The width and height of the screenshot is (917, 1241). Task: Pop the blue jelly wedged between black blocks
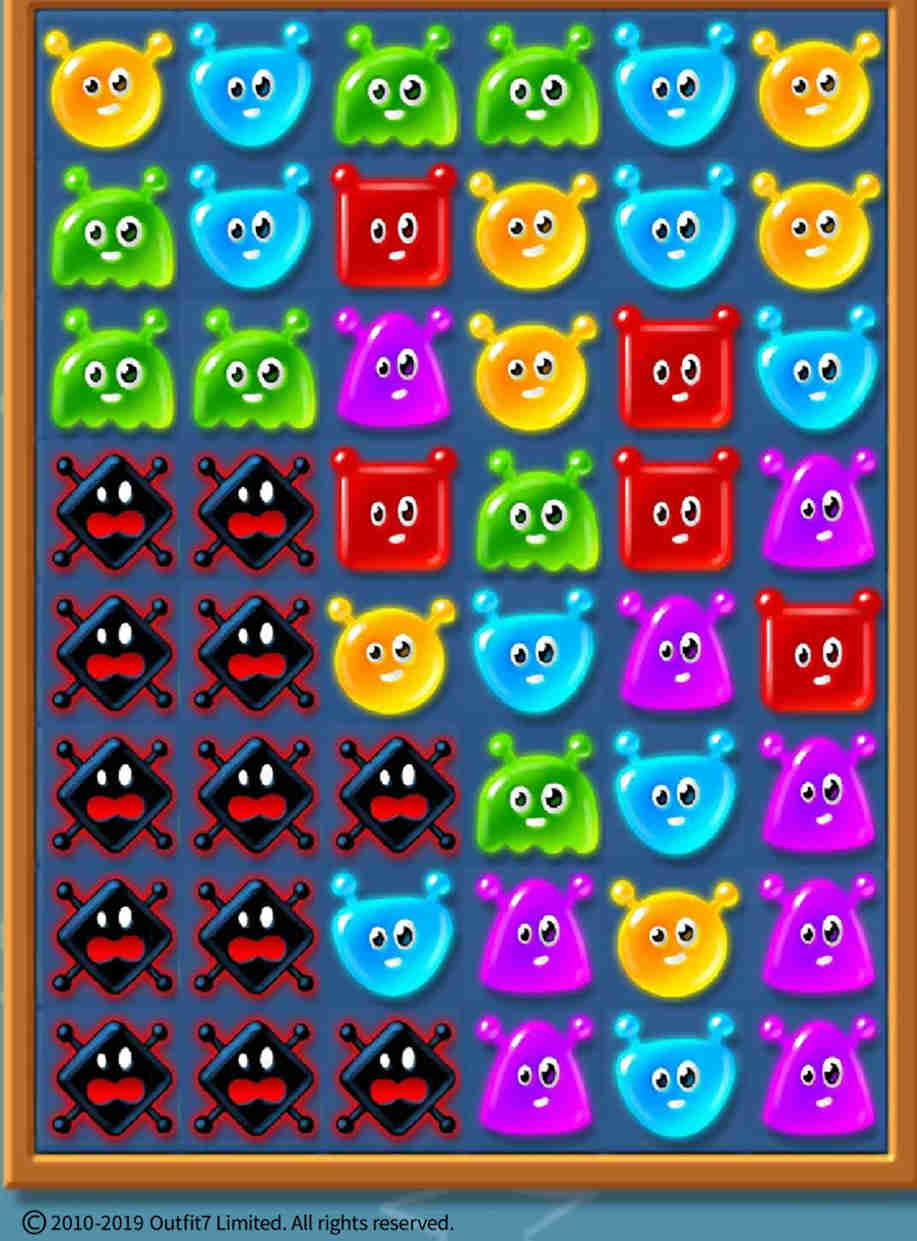[x=392, y=933]
